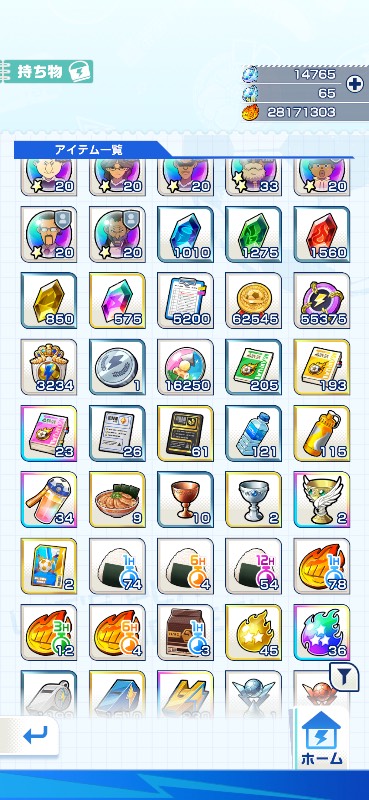Open the 12H rice ball item with 54
This screenshot has height=800, width=369.
pyautogui.click(x=254, y=566)
